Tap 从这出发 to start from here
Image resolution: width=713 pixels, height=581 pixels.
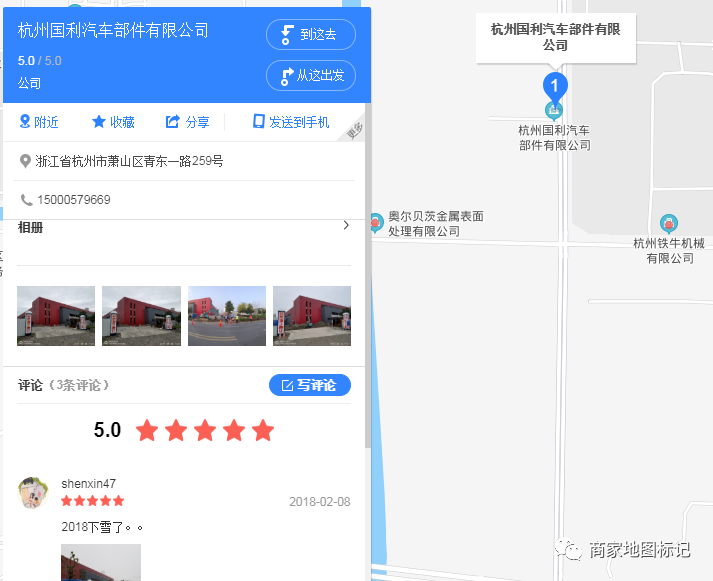[x=310, y=76]
